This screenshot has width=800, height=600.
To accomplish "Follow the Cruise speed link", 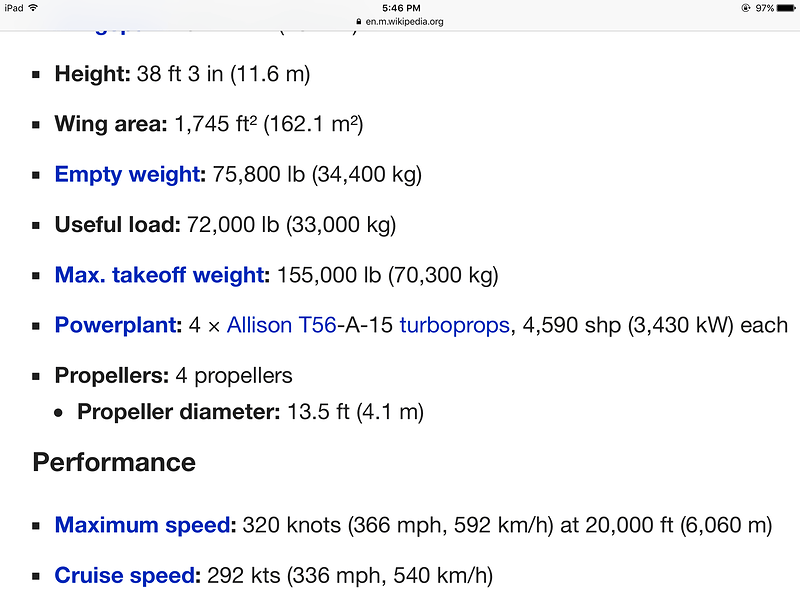I will point(127,575).
